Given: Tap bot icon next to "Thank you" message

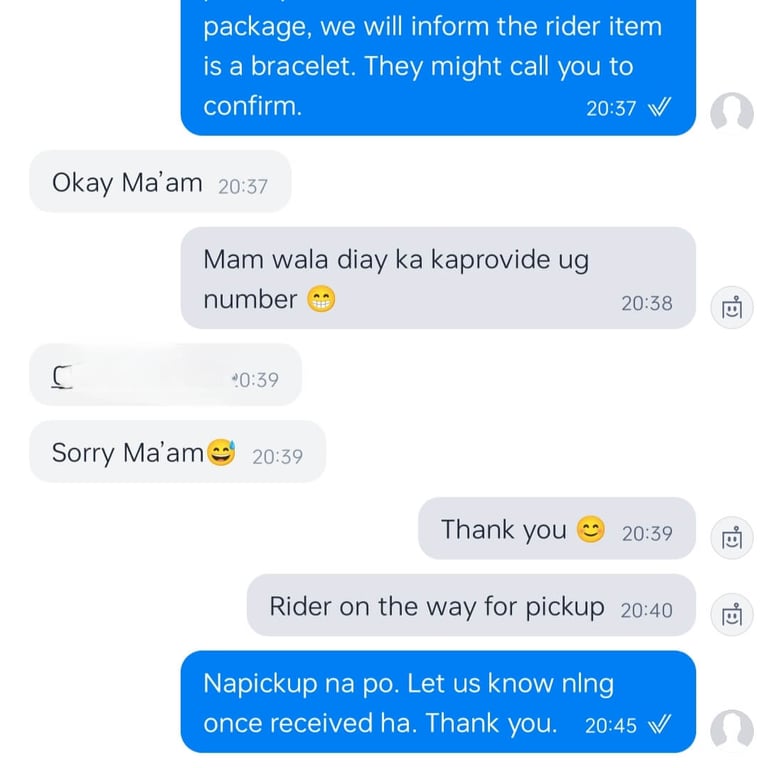Looking at the screenshot, I should tap(732, 538).
